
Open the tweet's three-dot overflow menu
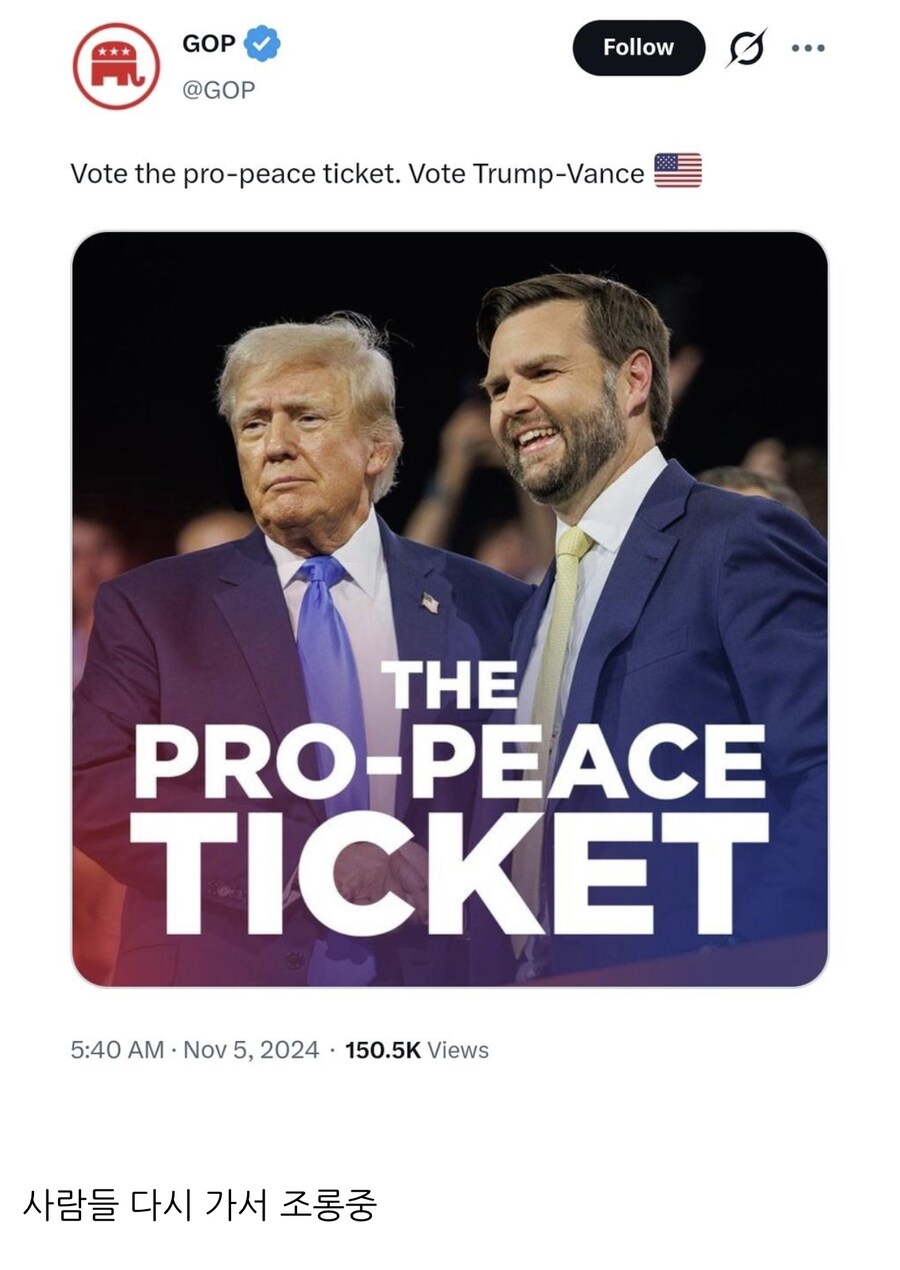[807, 48]
